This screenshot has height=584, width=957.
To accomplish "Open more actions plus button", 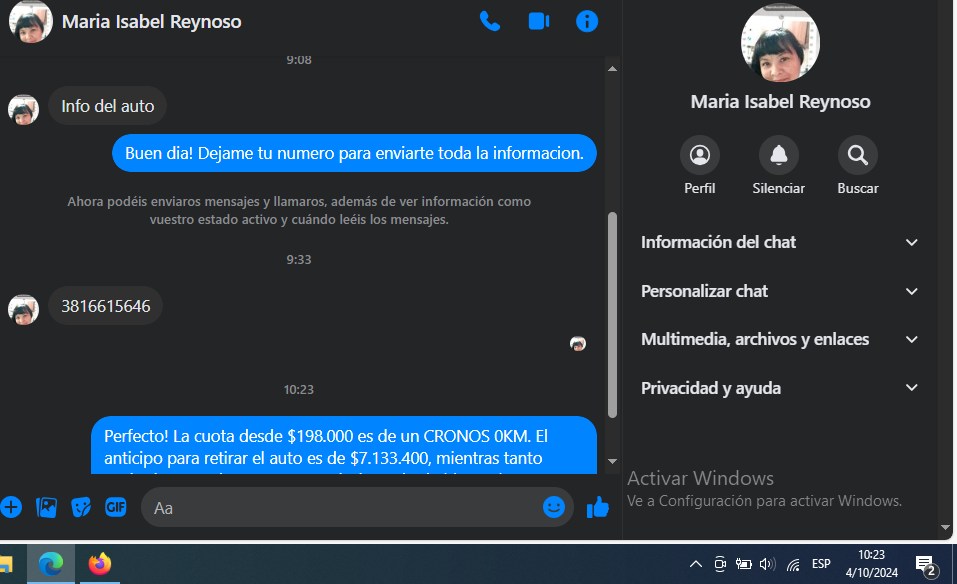I will coord(11,507).
